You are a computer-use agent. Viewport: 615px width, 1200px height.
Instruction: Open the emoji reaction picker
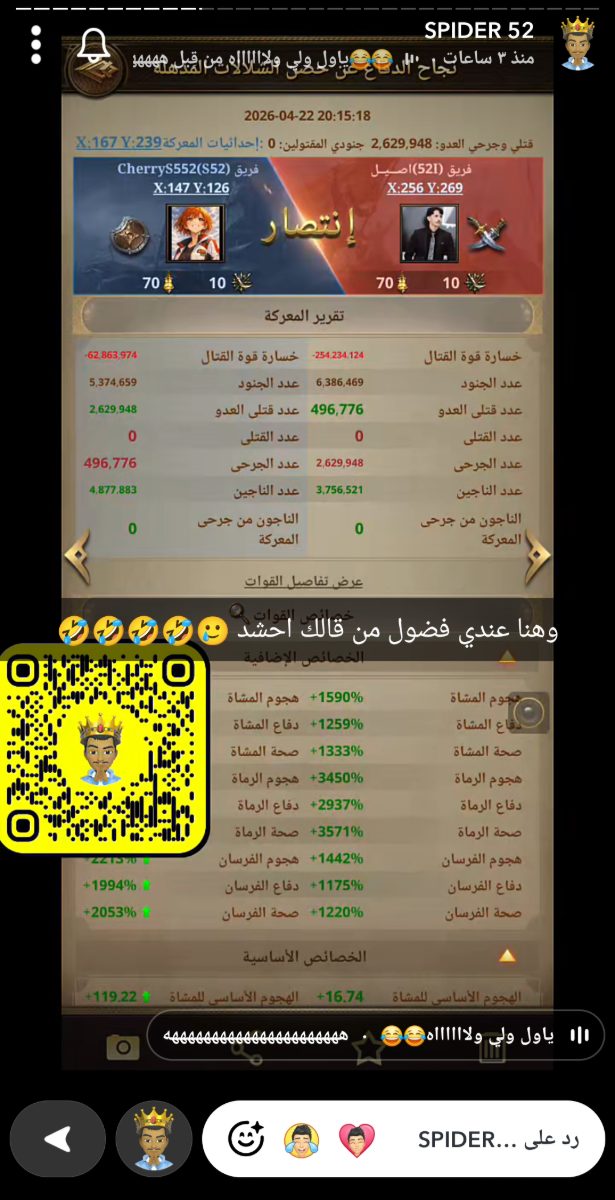pos(246,1139)
